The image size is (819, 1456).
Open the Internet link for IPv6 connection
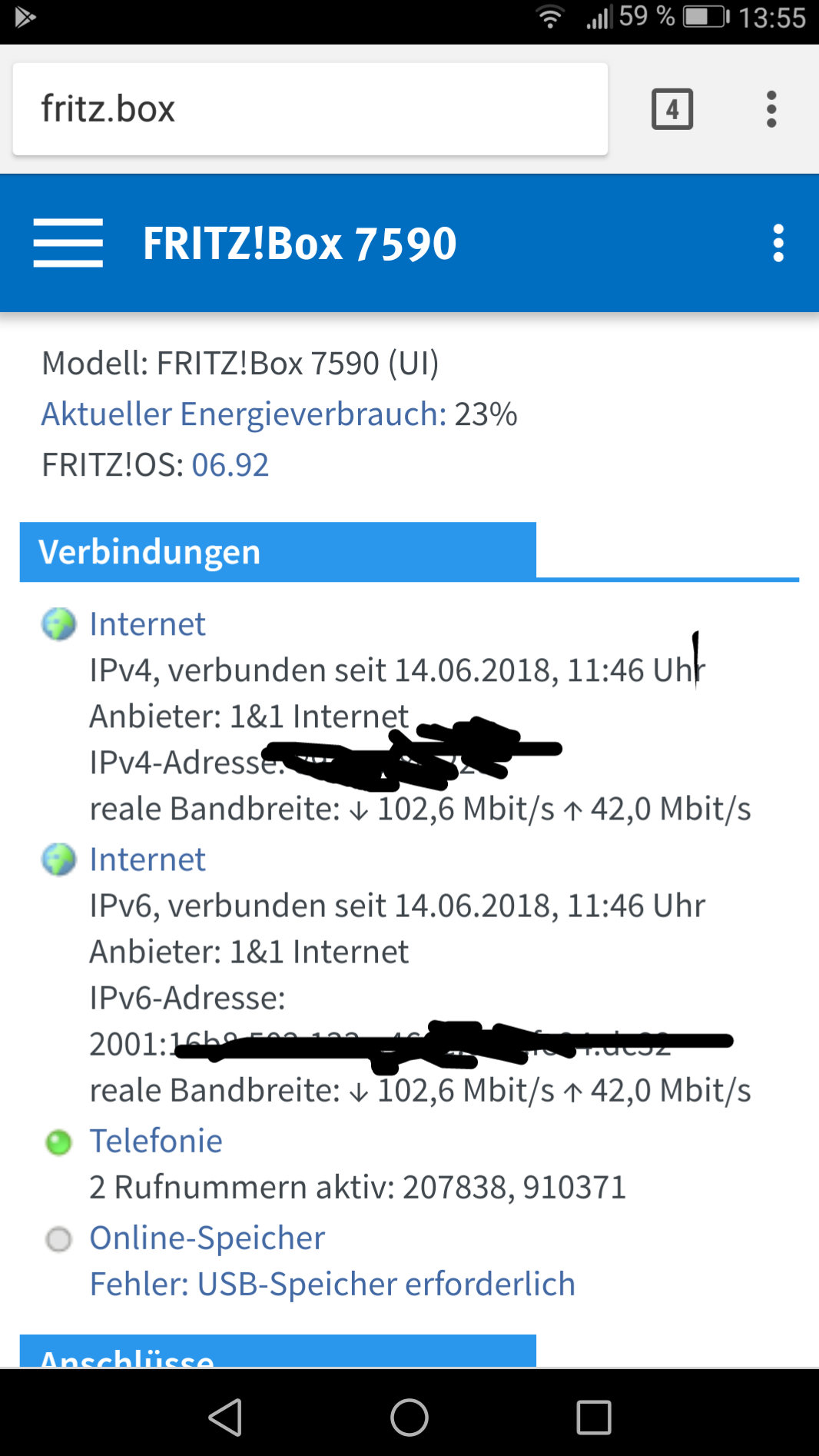click(x=148, y=859)
